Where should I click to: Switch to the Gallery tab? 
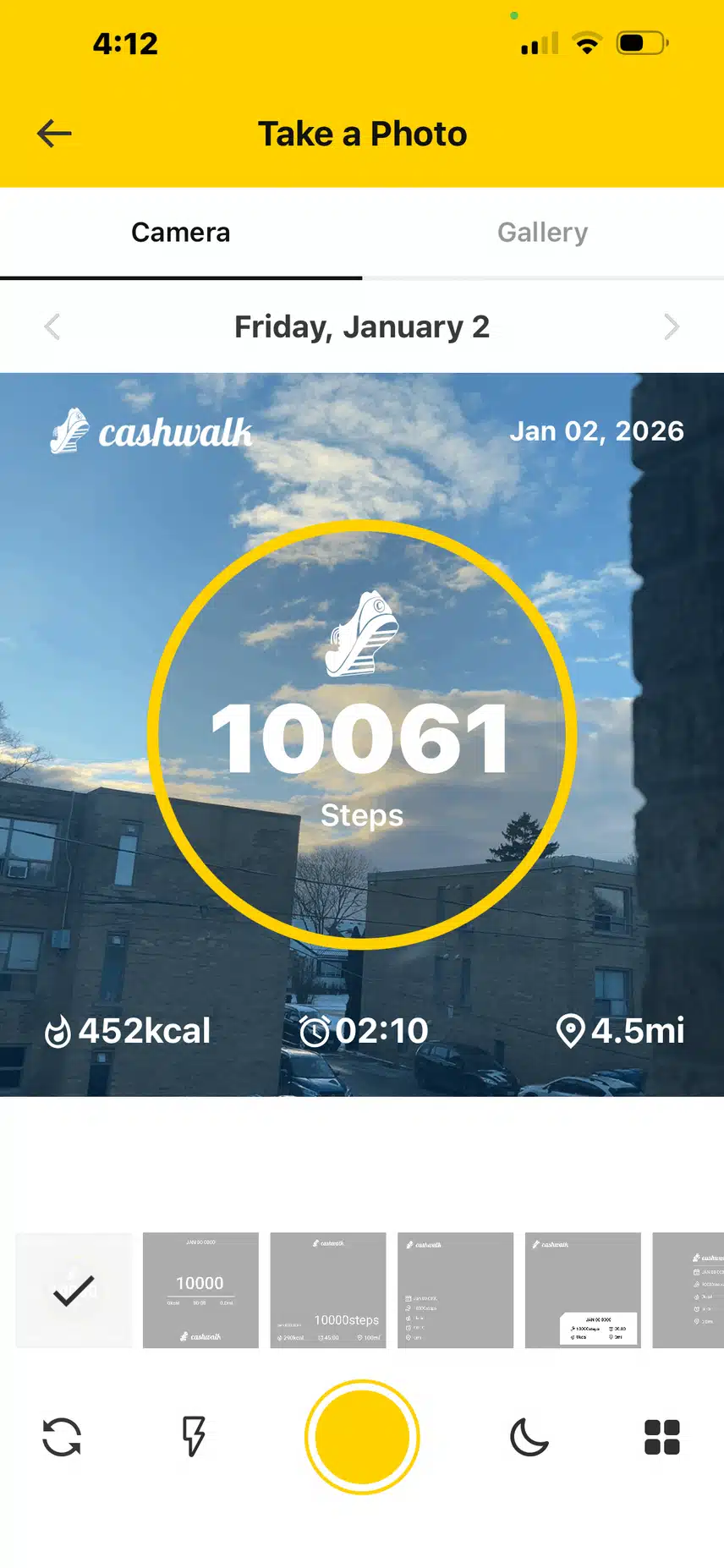(542, 233)
